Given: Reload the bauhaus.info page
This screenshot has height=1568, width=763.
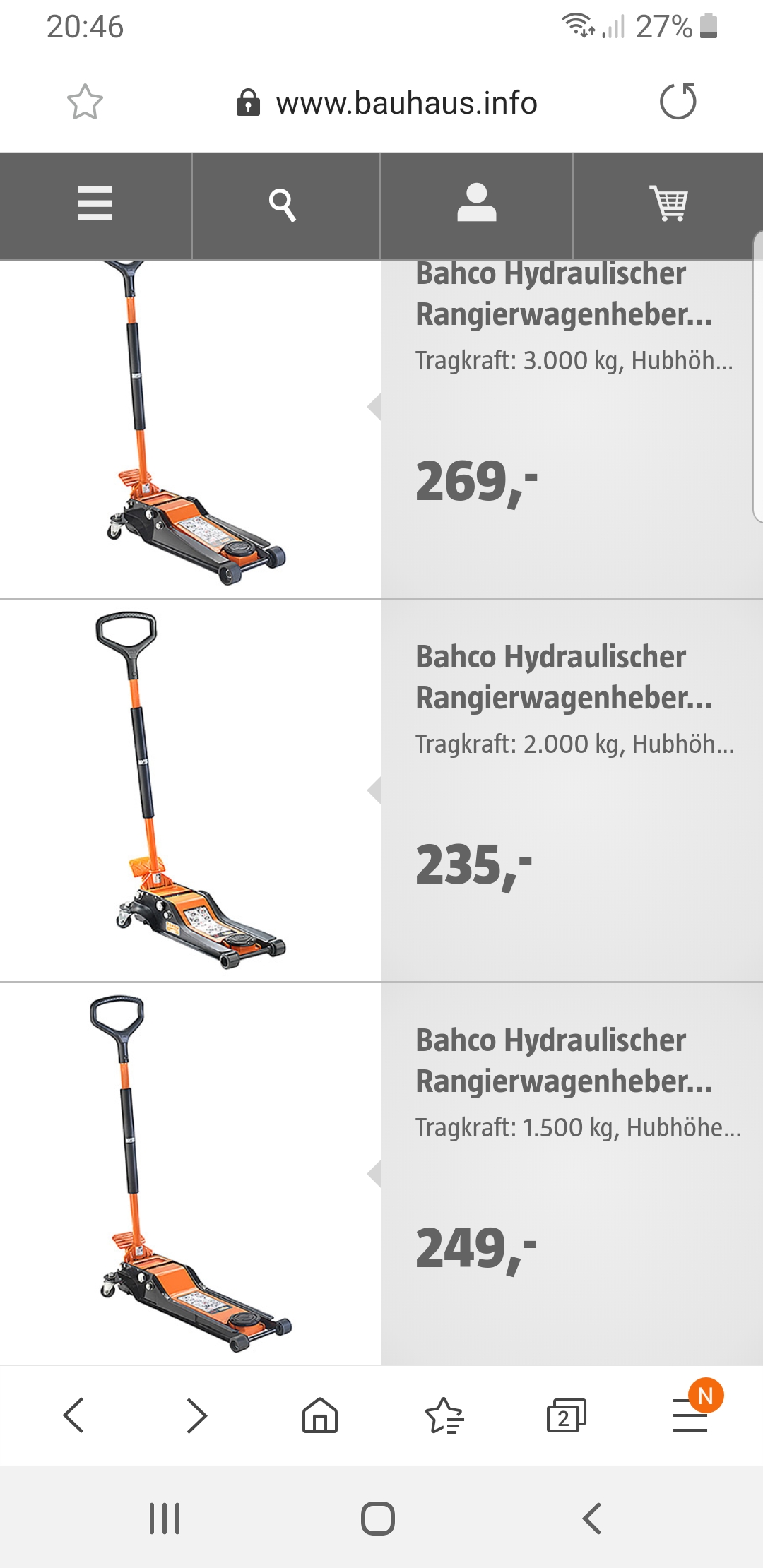Looking at the screenshot, I should pyautogui.click(x=678, y=102).
